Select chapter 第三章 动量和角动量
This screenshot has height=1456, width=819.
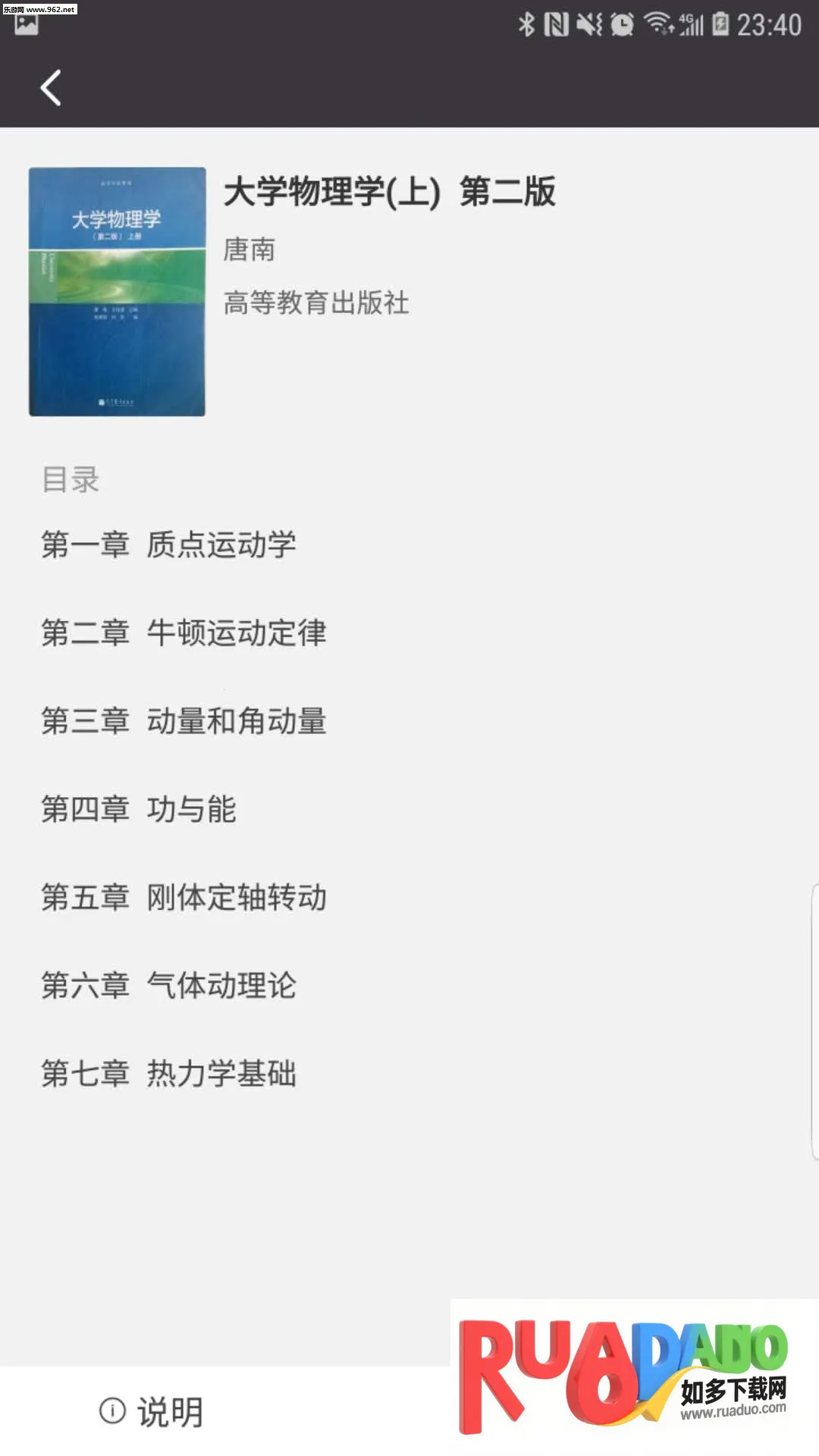184,720
